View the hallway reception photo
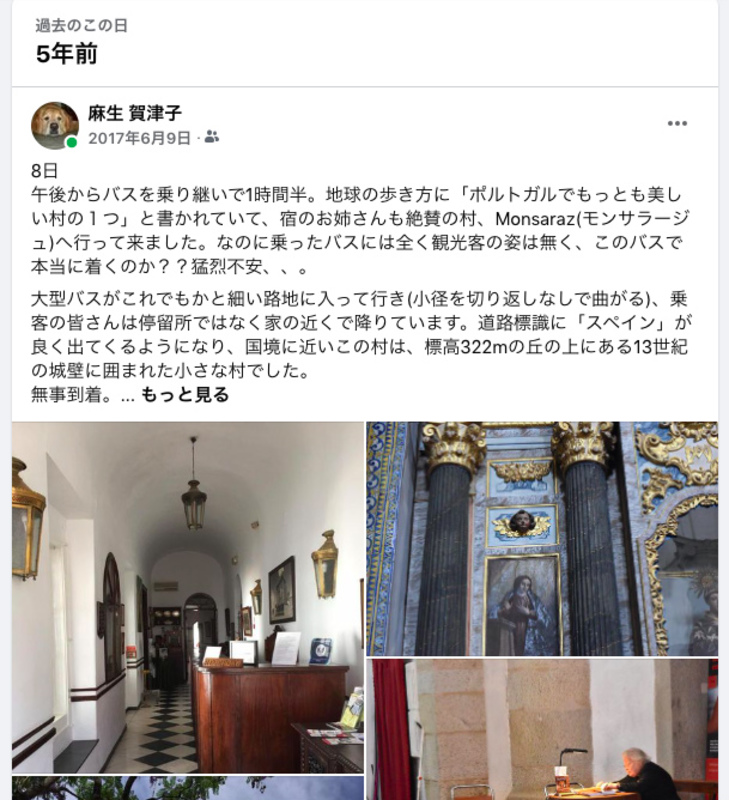729x800 pixels. click(x=187, y=597)
